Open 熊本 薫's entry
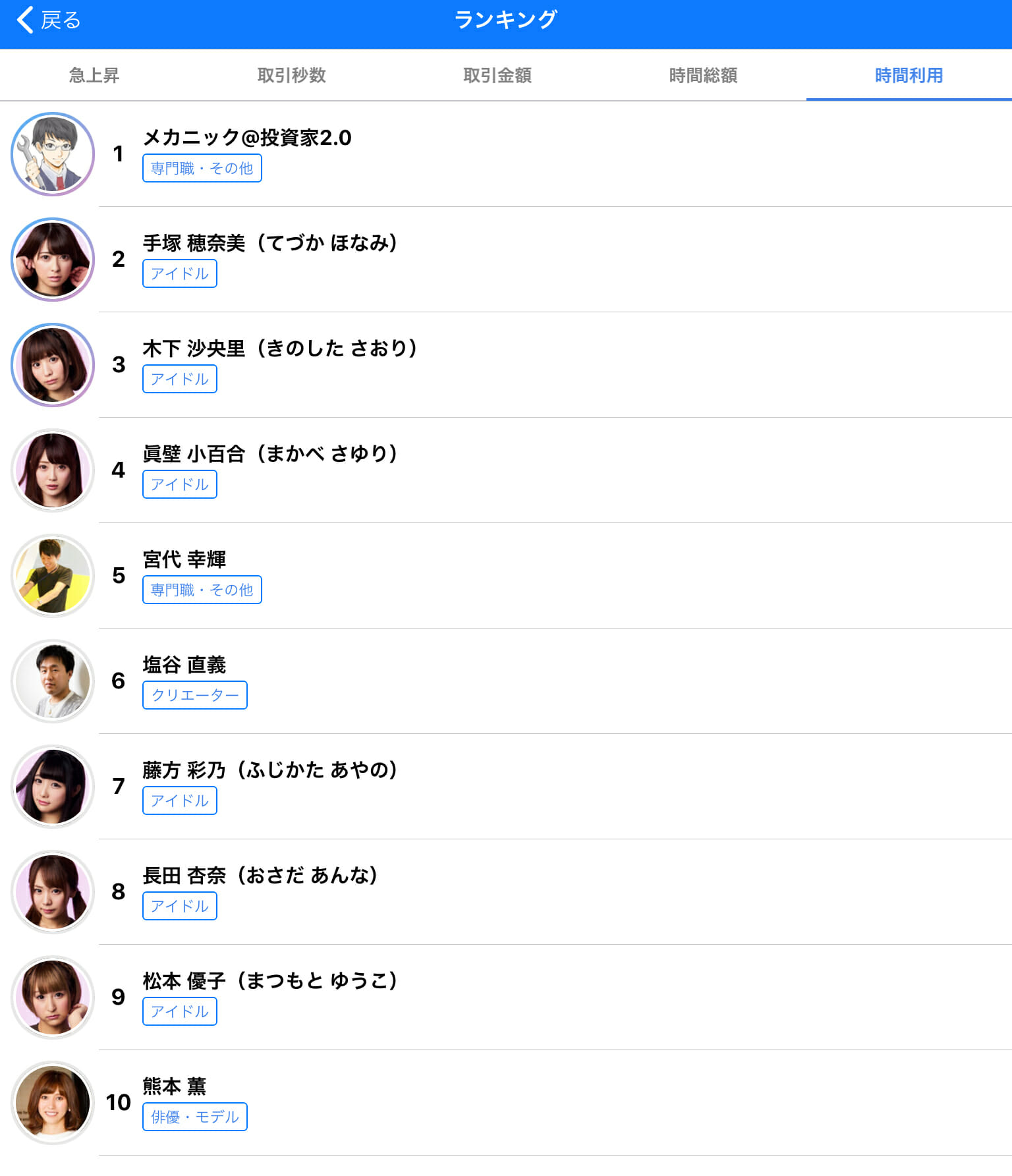 coord(175,1086)
